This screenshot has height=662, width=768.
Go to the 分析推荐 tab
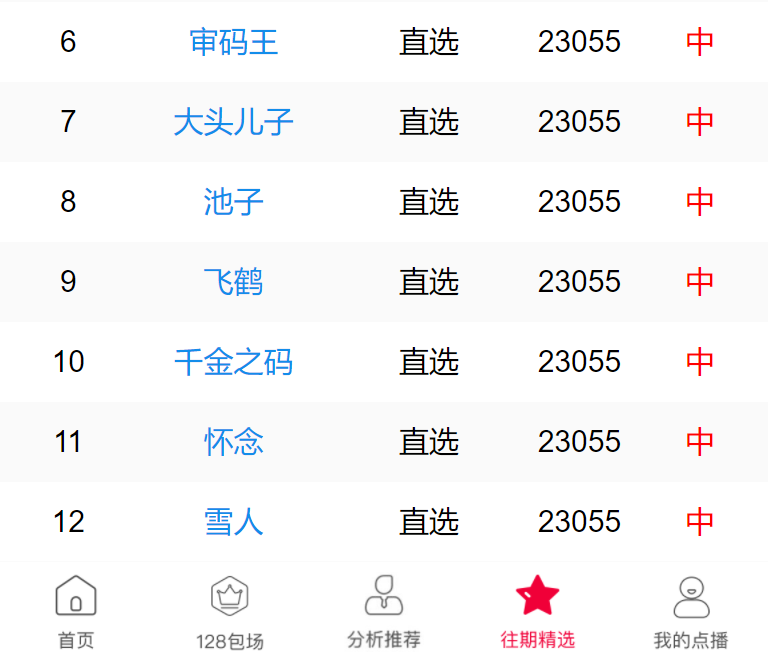tap(384, 611)
